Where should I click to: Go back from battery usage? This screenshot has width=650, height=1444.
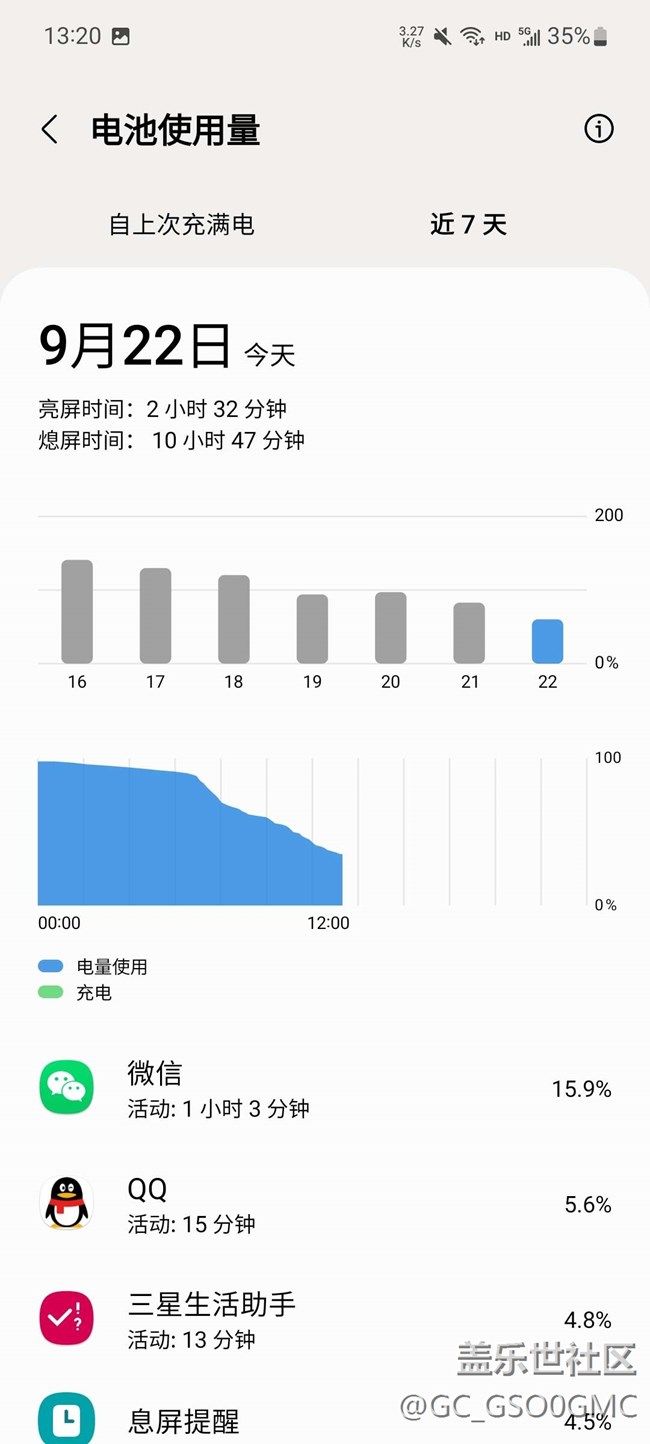(50, 130)
